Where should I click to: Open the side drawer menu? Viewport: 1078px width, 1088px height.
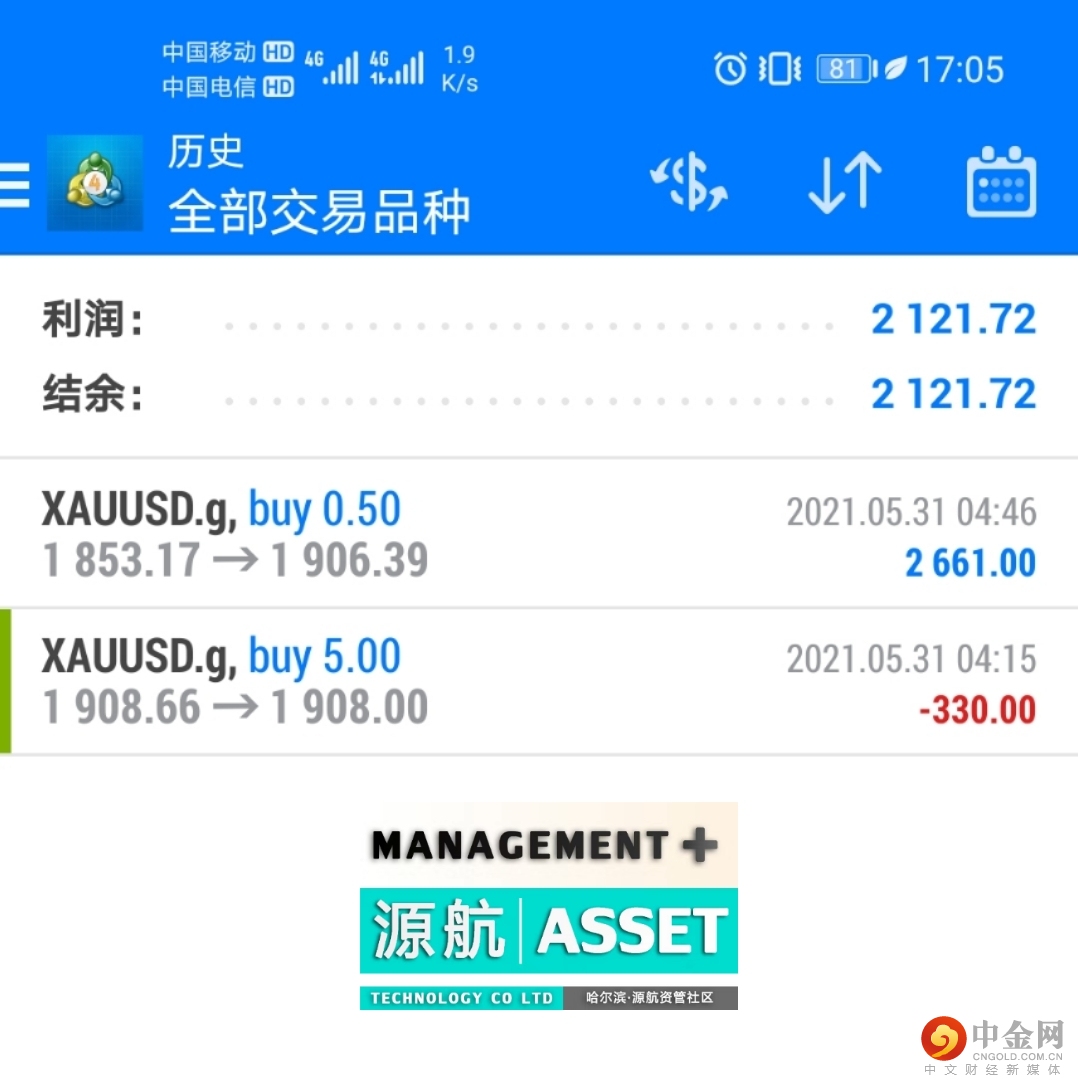click(15, 185)
